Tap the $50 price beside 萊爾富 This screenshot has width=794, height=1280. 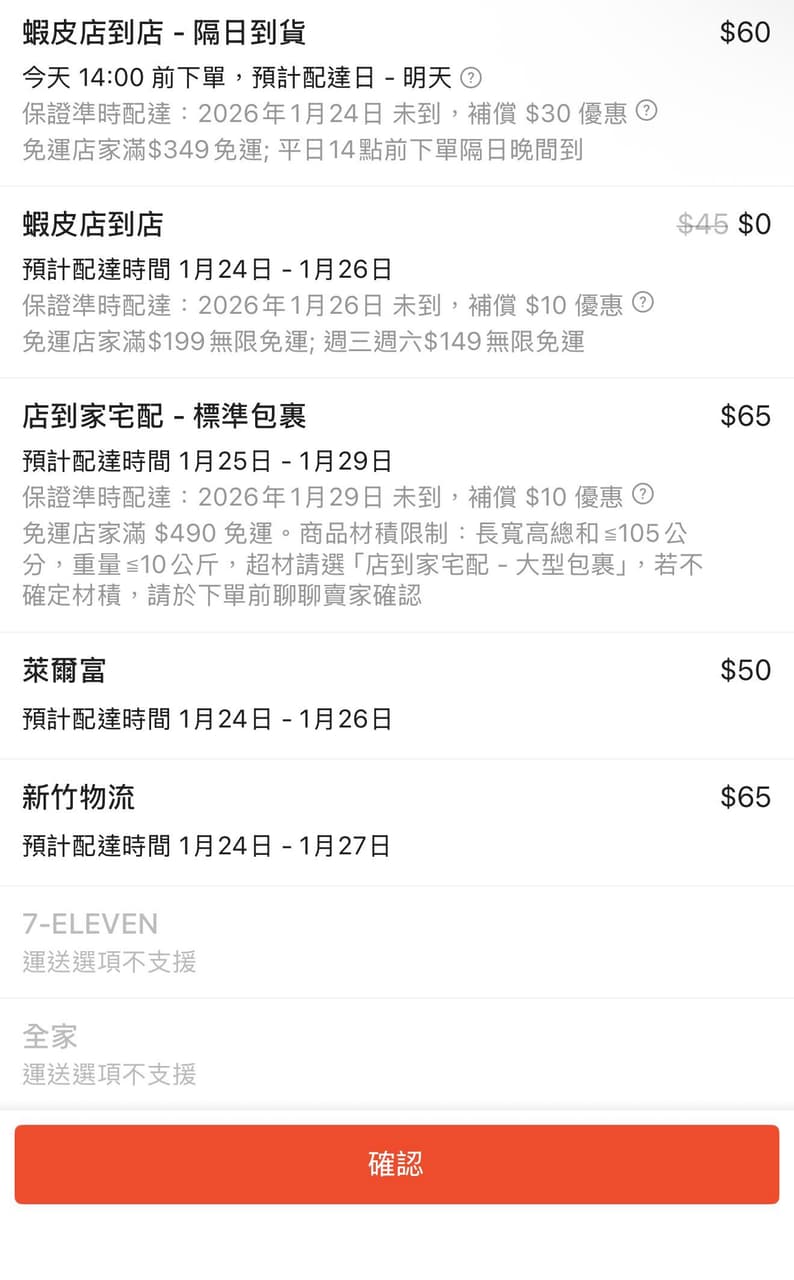(x=745, y=671)
